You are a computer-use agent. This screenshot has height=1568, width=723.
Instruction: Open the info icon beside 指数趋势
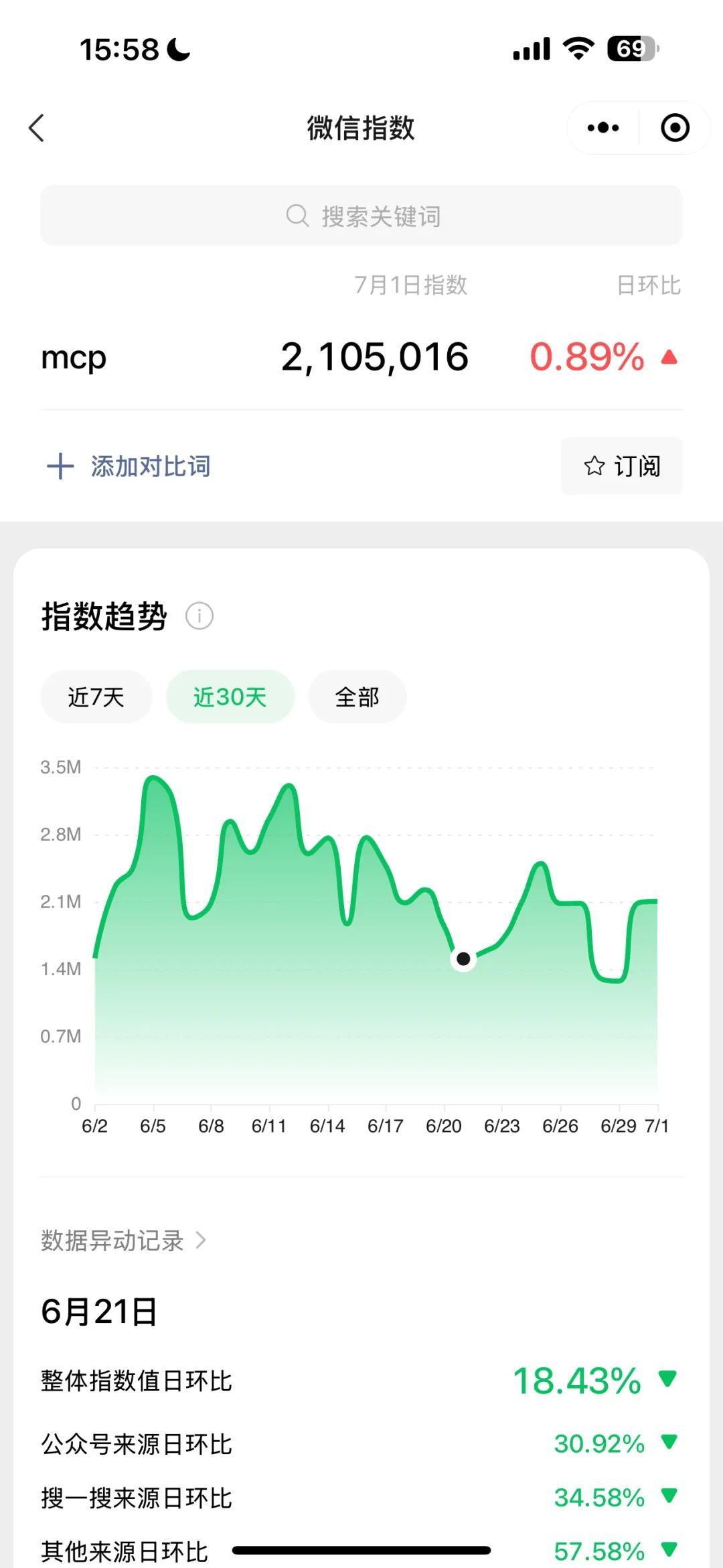[199, 616]
